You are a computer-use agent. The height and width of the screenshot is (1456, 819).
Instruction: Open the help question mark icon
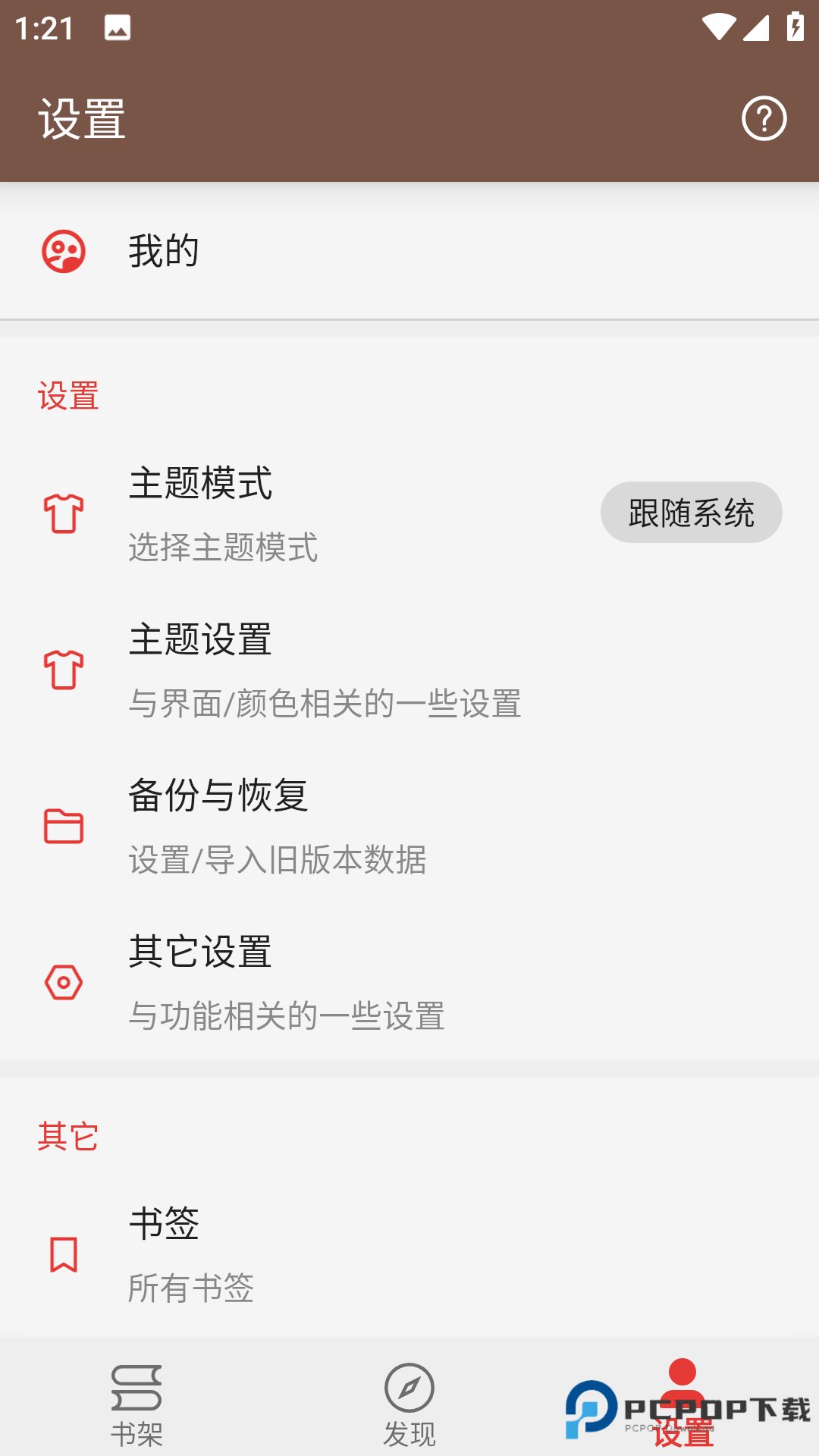tap(764, 118)
